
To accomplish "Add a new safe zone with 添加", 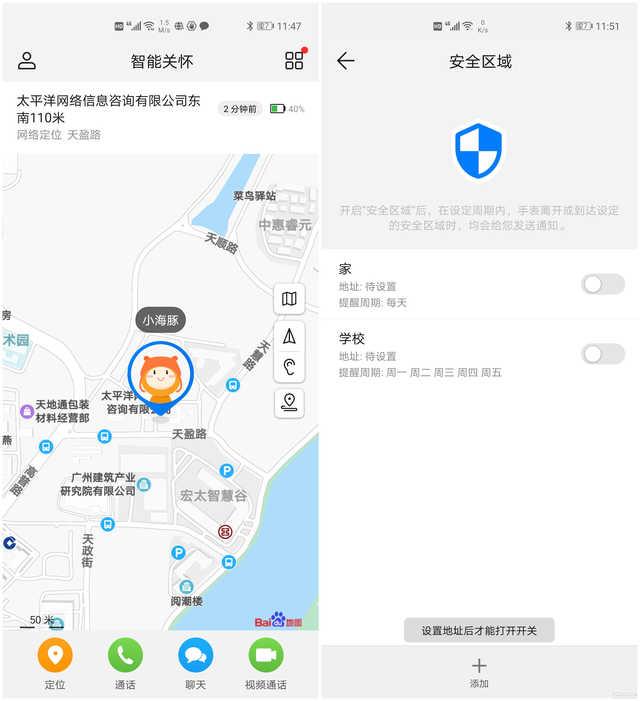I will 479,672.
